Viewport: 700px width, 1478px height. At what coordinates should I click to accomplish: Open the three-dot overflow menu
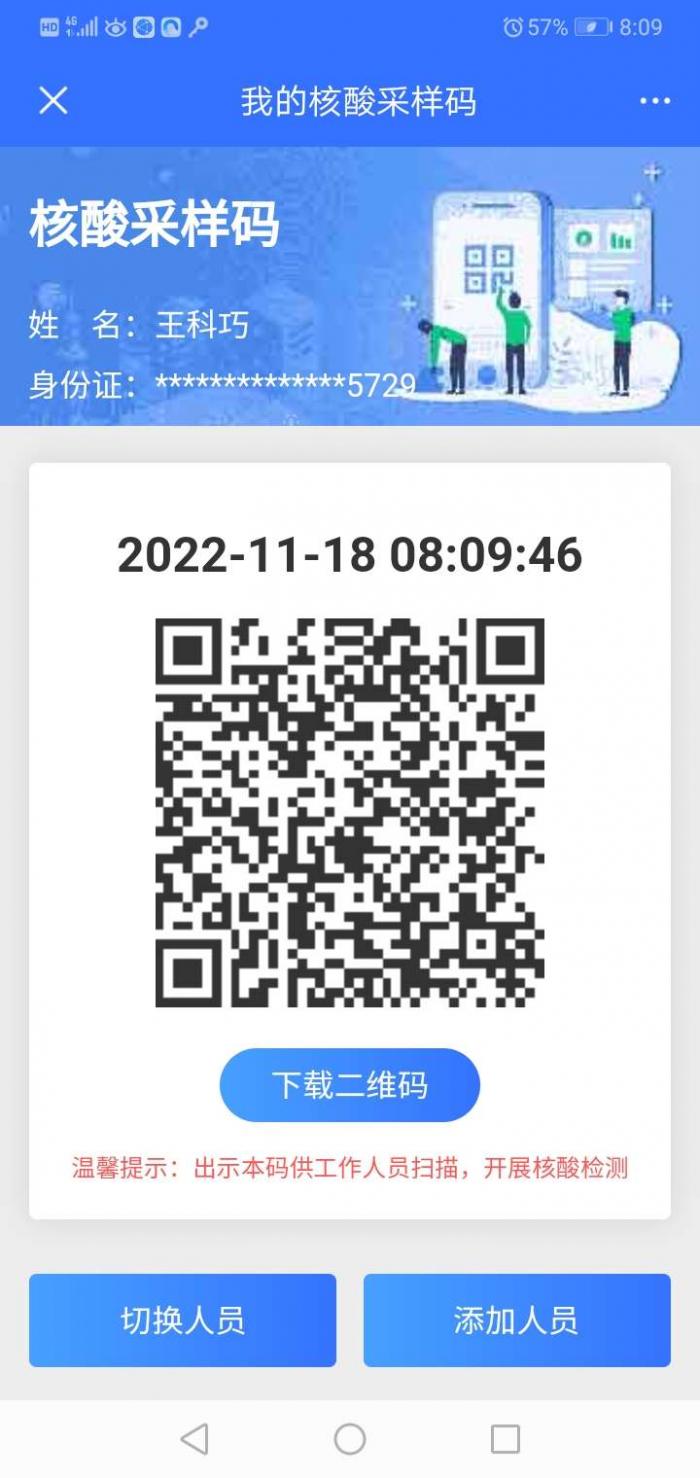point(655,101)
